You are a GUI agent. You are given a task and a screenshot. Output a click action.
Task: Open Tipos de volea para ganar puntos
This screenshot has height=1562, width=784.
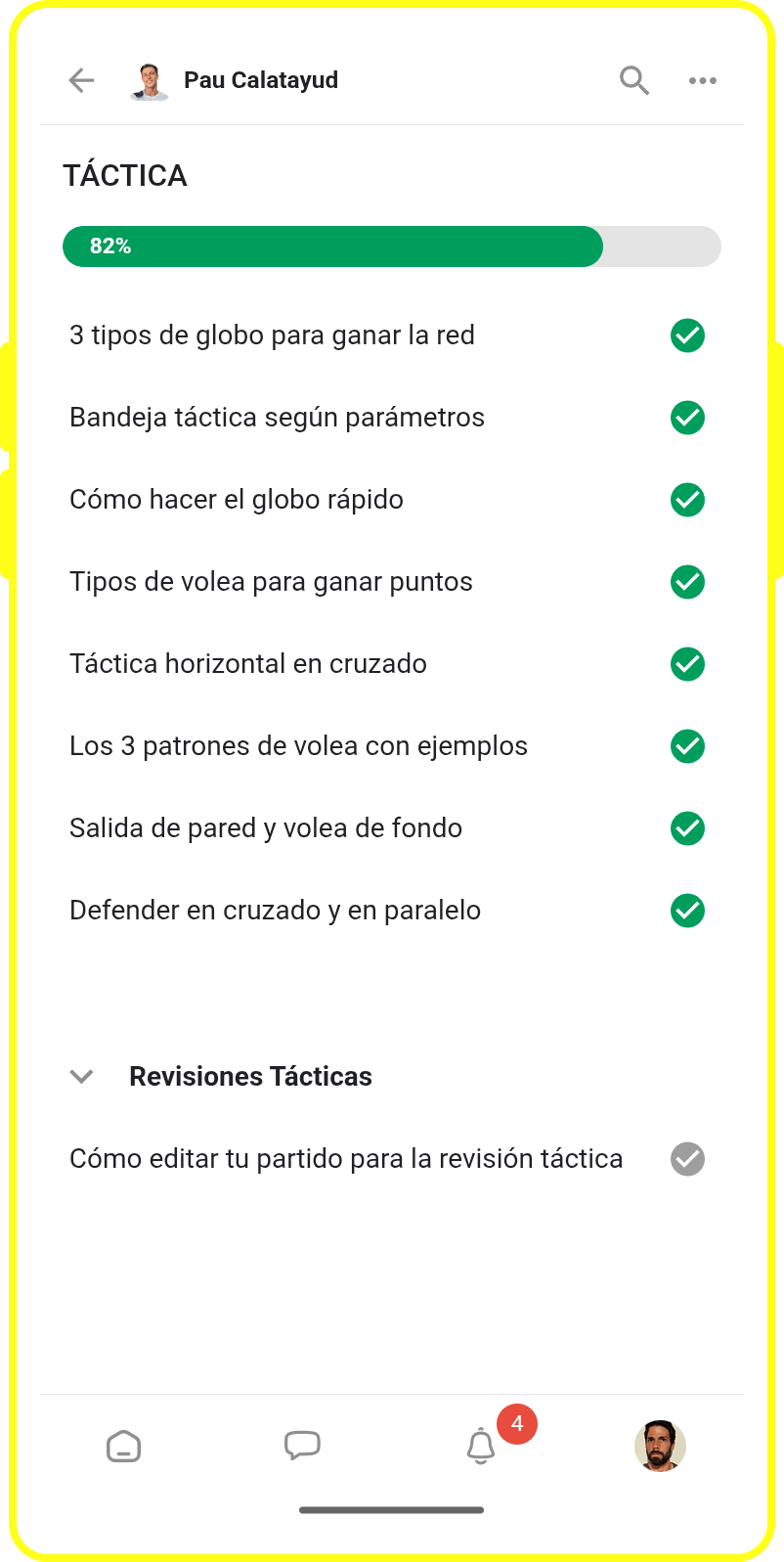271,582
